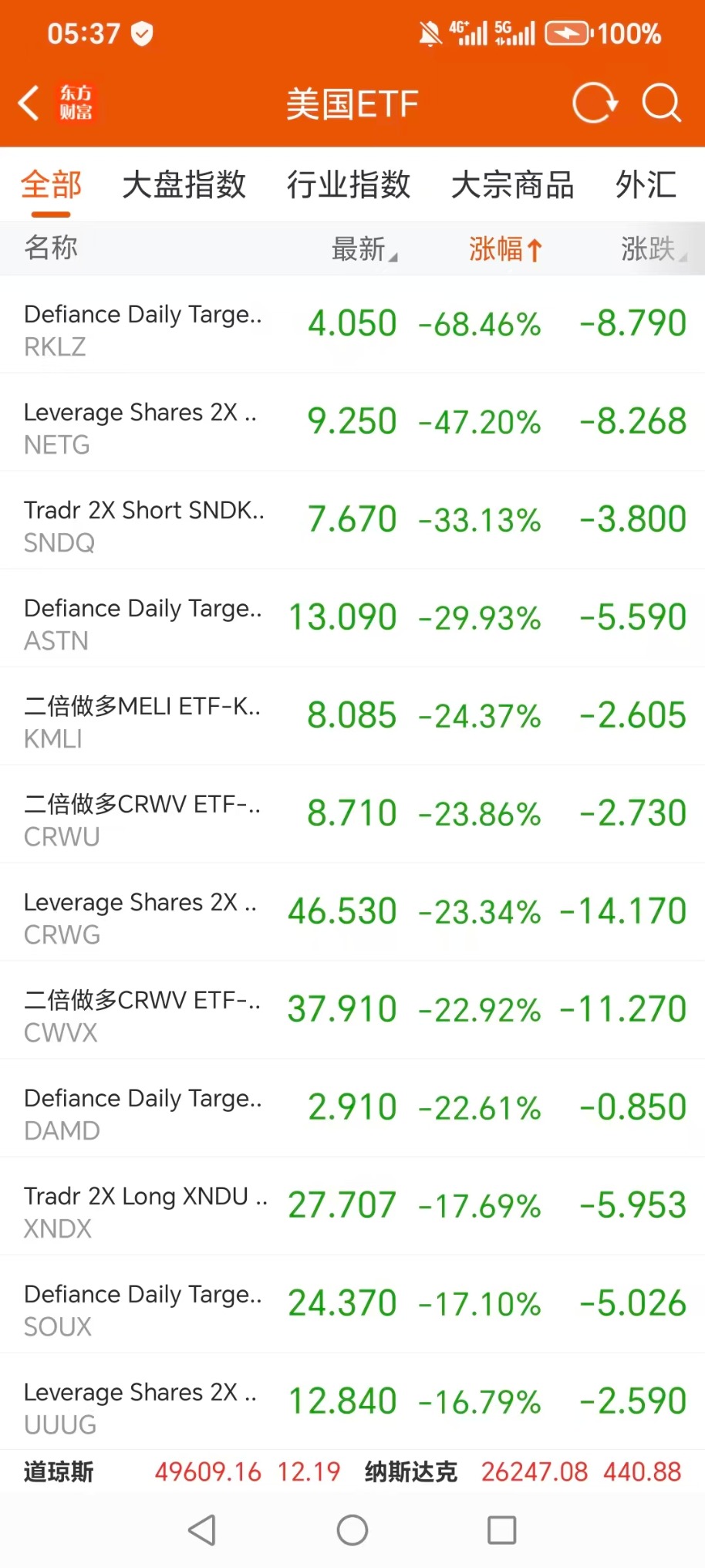
Task: Open the NETG ETF row
Action: click(352, 423)
